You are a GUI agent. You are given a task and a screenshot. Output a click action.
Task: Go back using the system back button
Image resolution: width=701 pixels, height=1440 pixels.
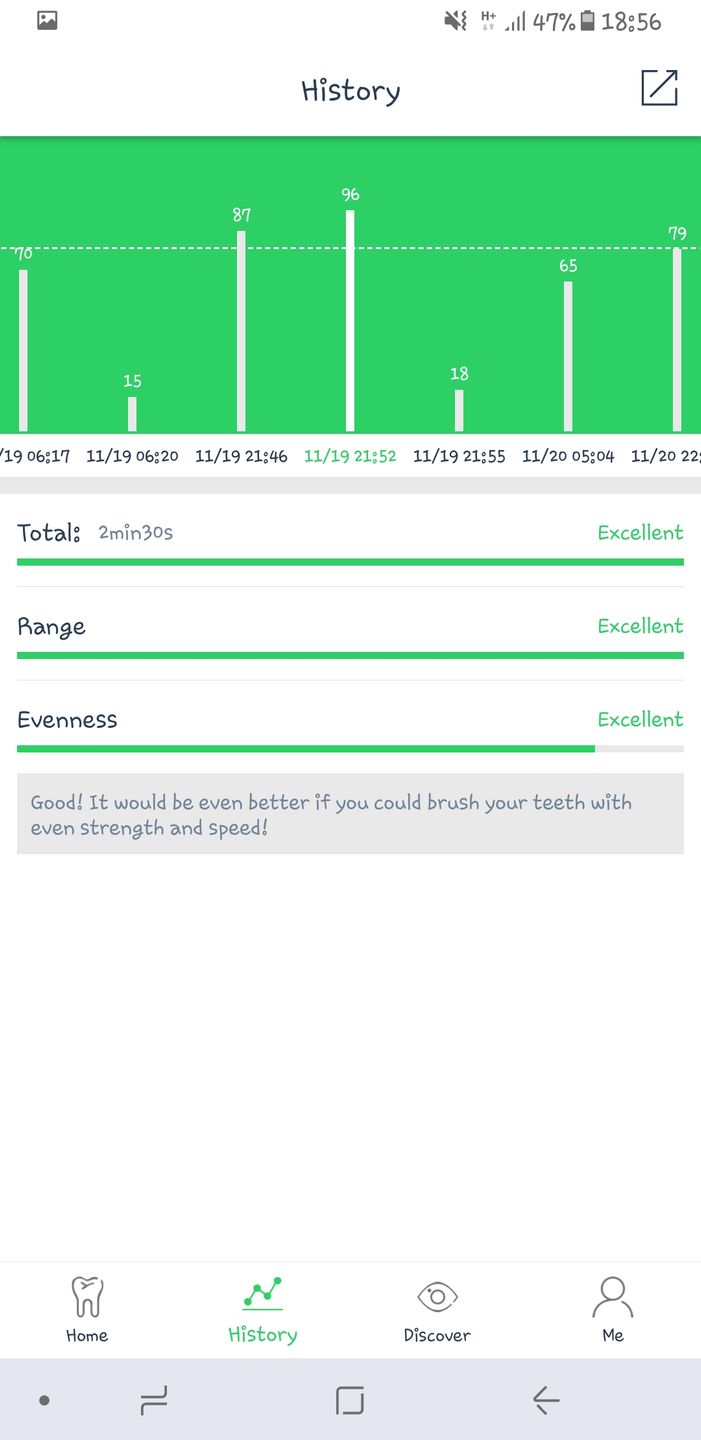[x=546, y=1400]
